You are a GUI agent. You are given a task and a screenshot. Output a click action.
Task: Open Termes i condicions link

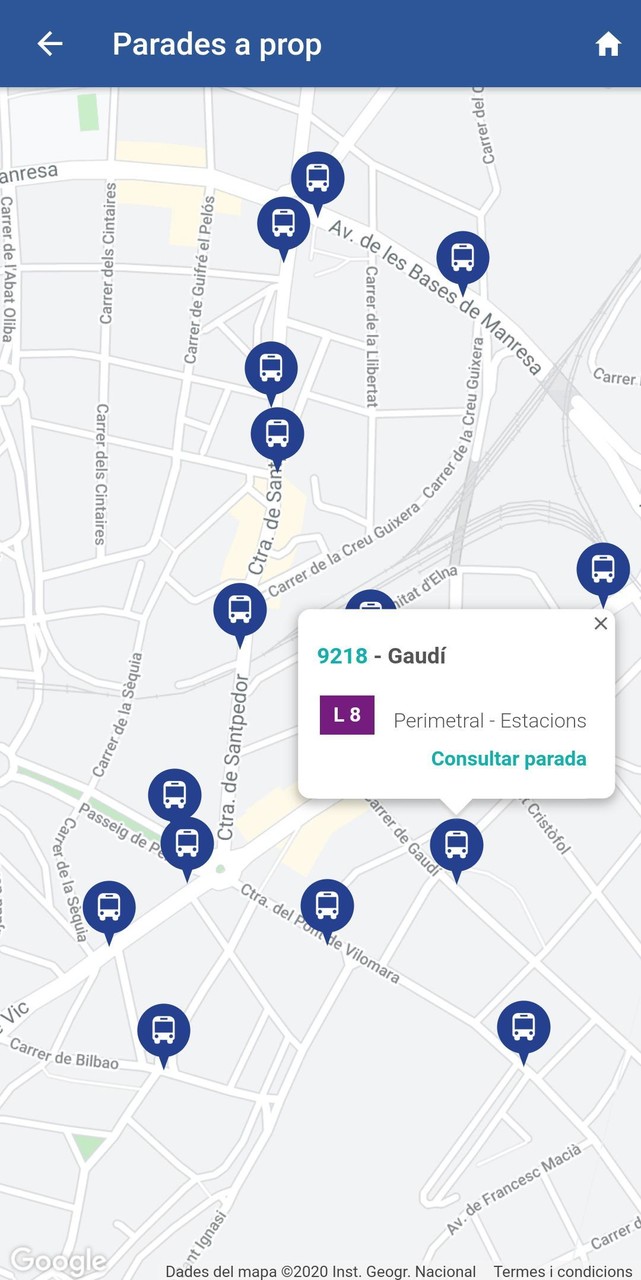point(566,1271)
